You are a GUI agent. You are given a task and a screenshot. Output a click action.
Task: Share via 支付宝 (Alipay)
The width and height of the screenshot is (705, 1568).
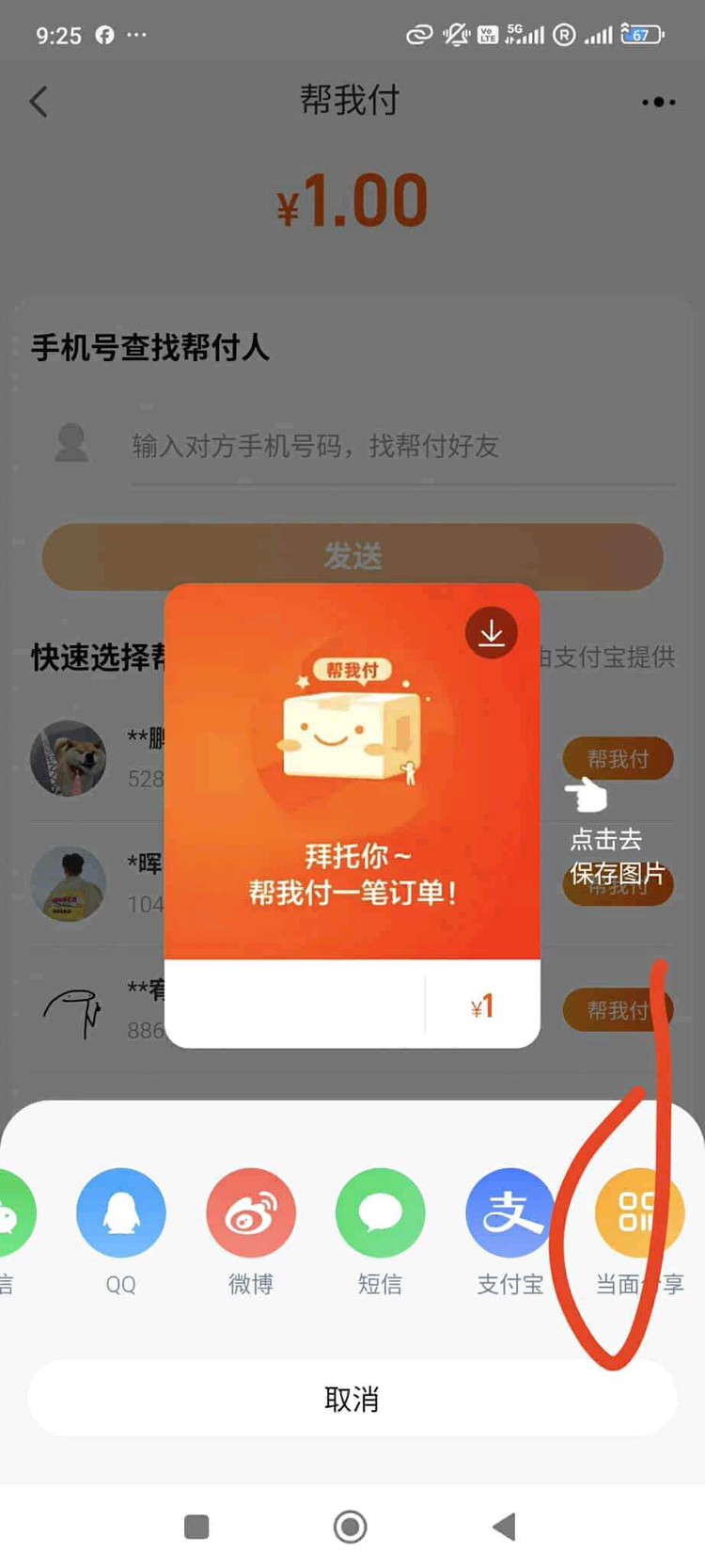[x=510, y=1213]
